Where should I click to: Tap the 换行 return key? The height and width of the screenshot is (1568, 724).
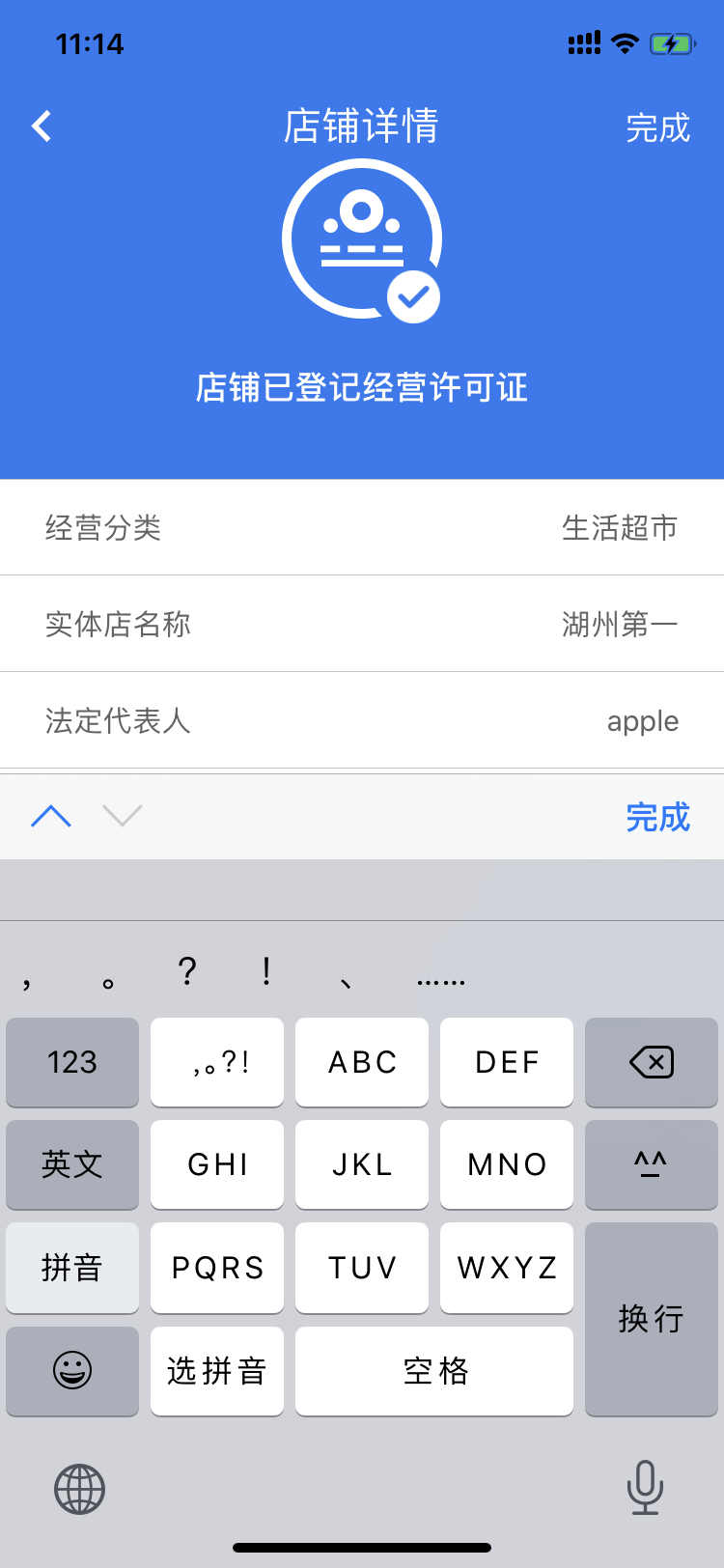tap(652, 1320)
